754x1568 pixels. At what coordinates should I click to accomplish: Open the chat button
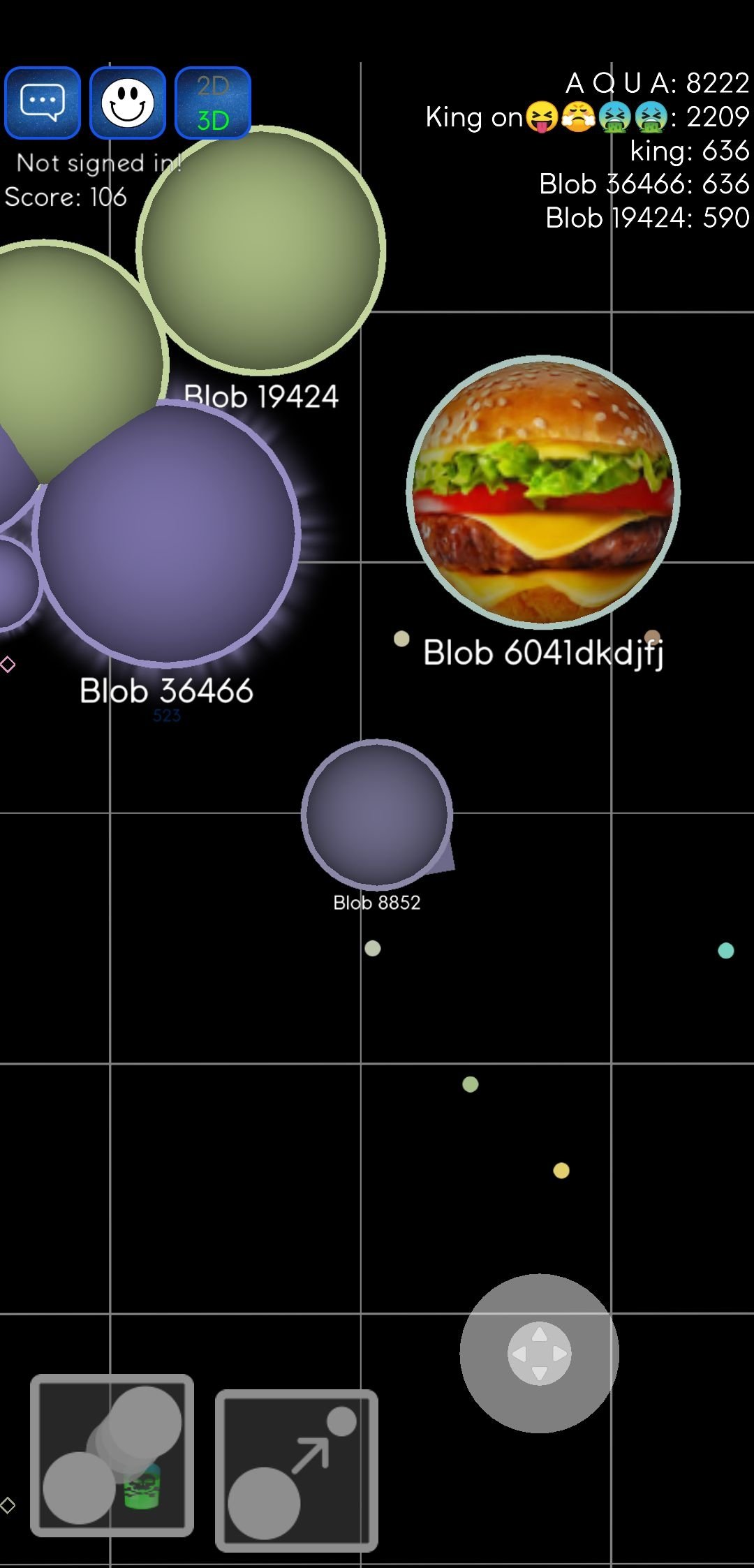(x=43, y=103)
